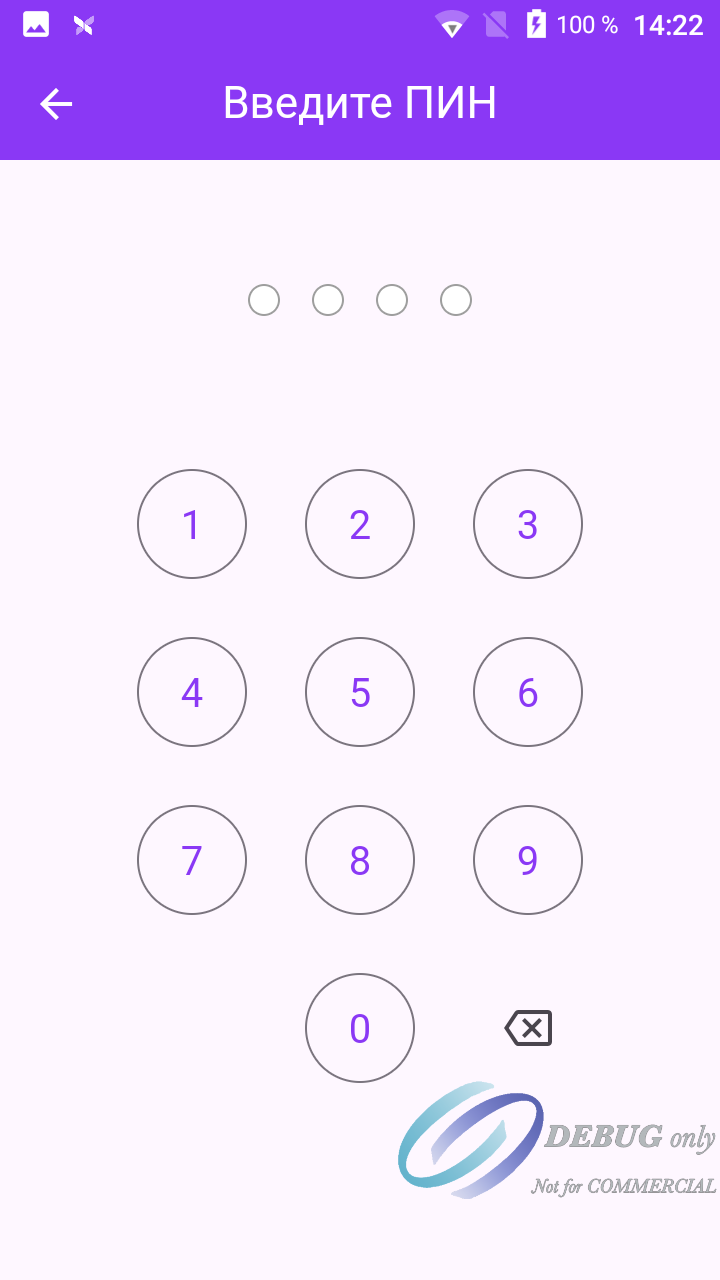Select digit 6 on the PIN pad
720x1280 pixels.
(528, 692)
